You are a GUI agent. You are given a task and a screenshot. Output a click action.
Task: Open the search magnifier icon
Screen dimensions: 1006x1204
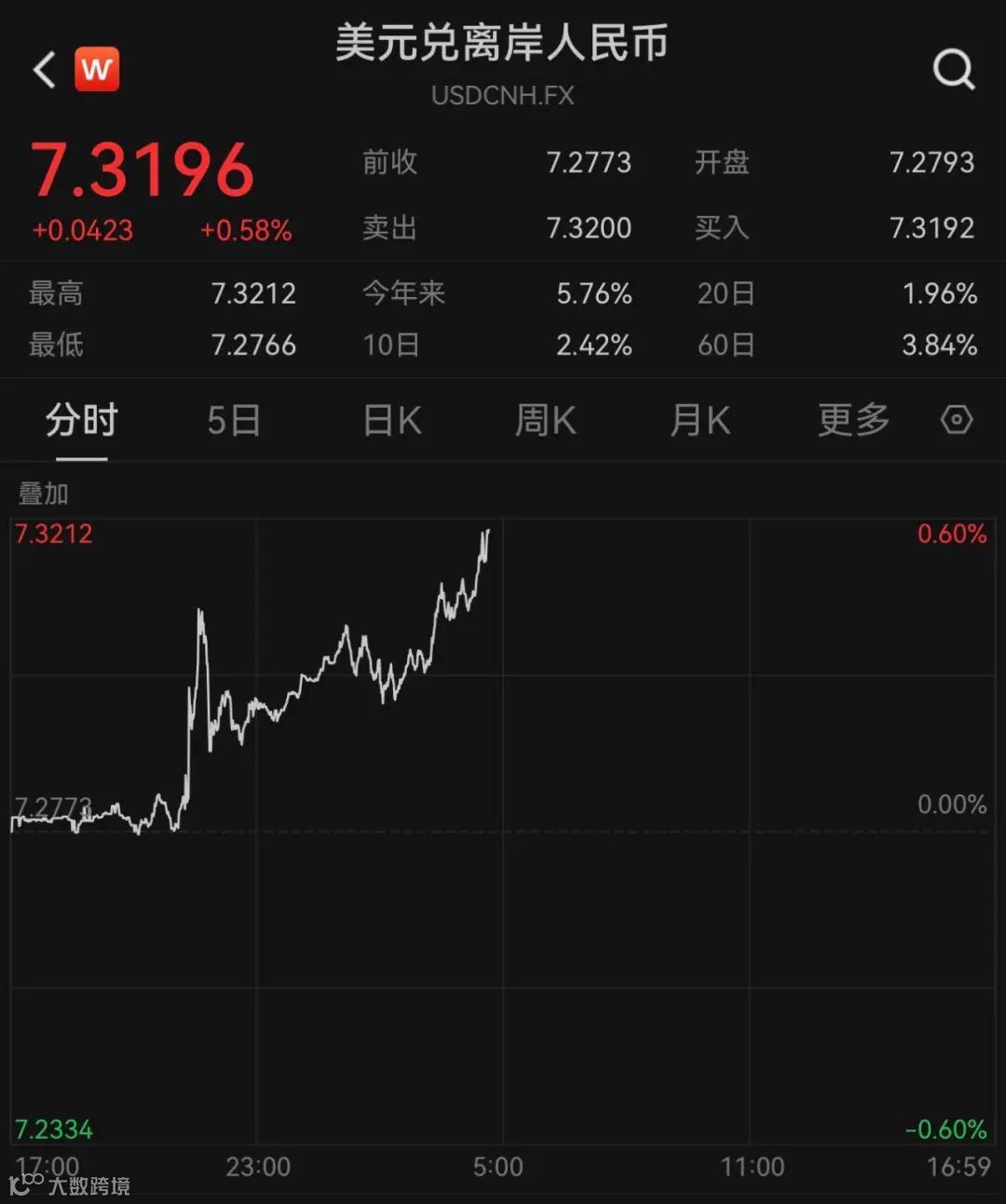953,70
